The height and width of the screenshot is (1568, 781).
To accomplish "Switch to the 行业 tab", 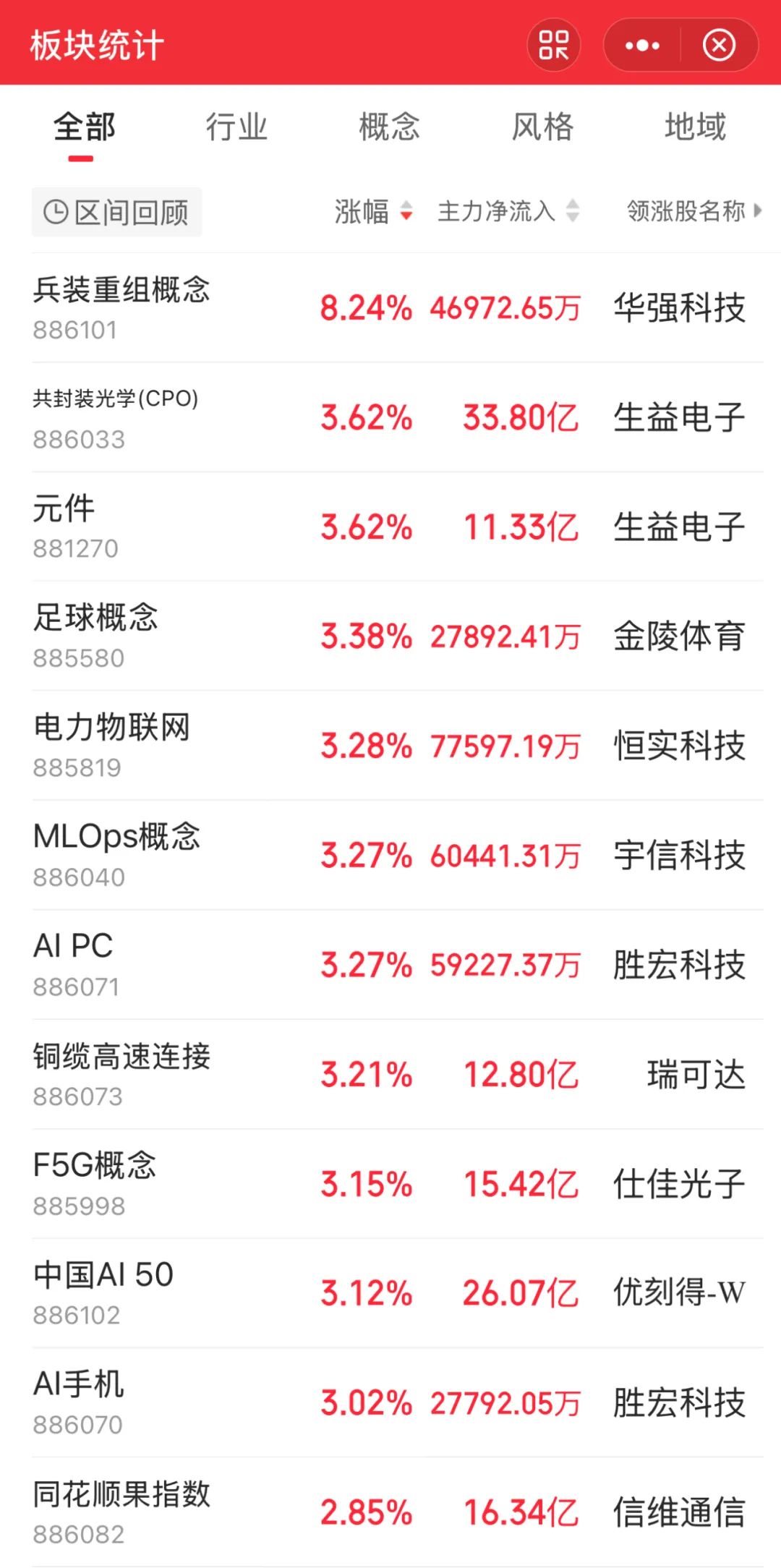I will click(x=236, y=127).
